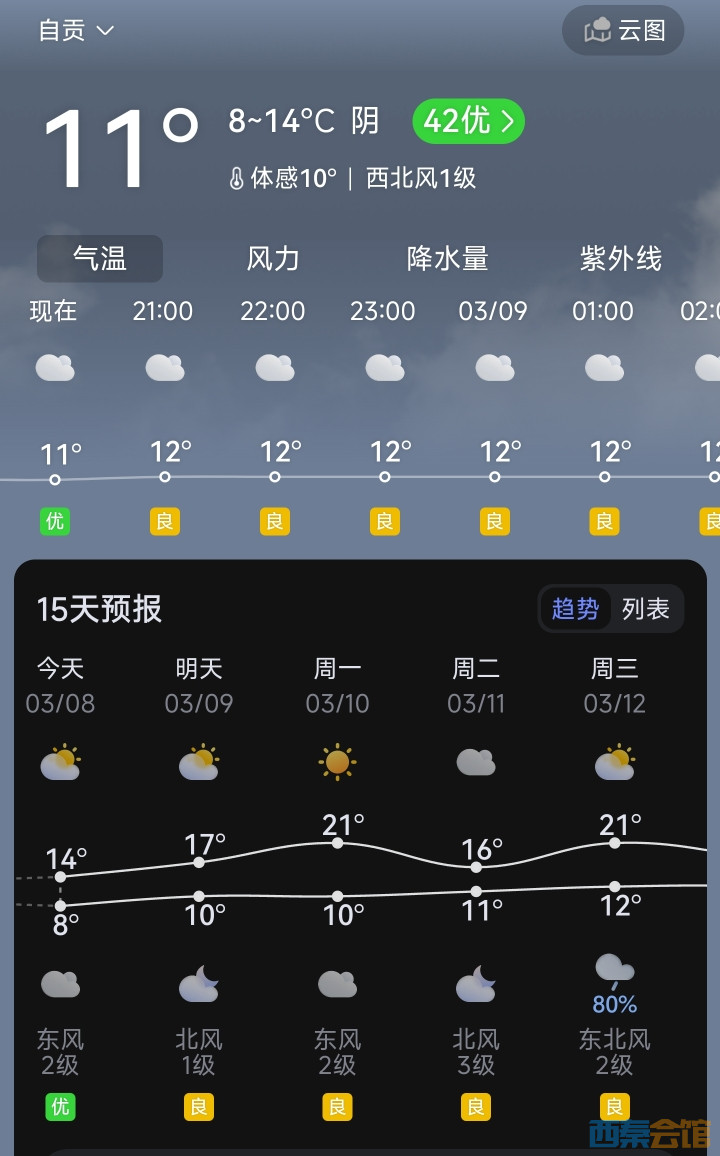
Task: View 周二 03/11 forecast details
Action: coord(476,685)
